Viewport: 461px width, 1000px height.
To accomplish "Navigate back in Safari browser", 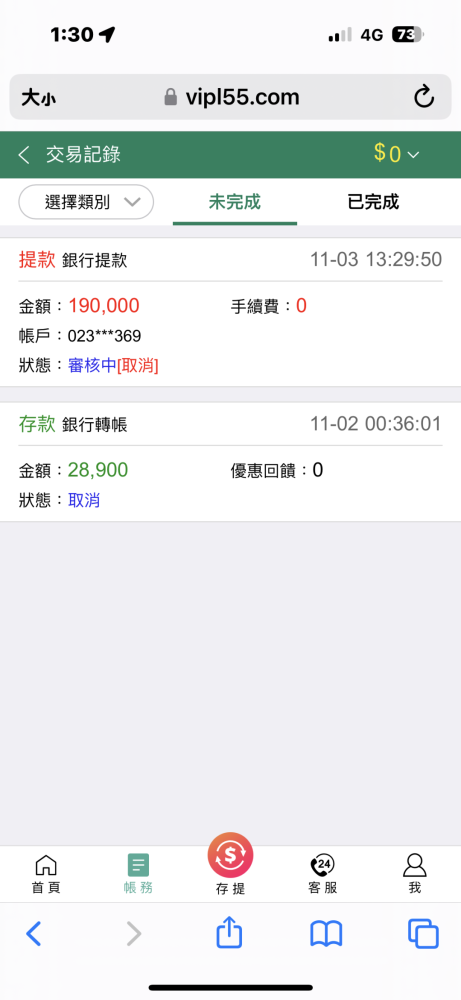I will pos(34,934).
